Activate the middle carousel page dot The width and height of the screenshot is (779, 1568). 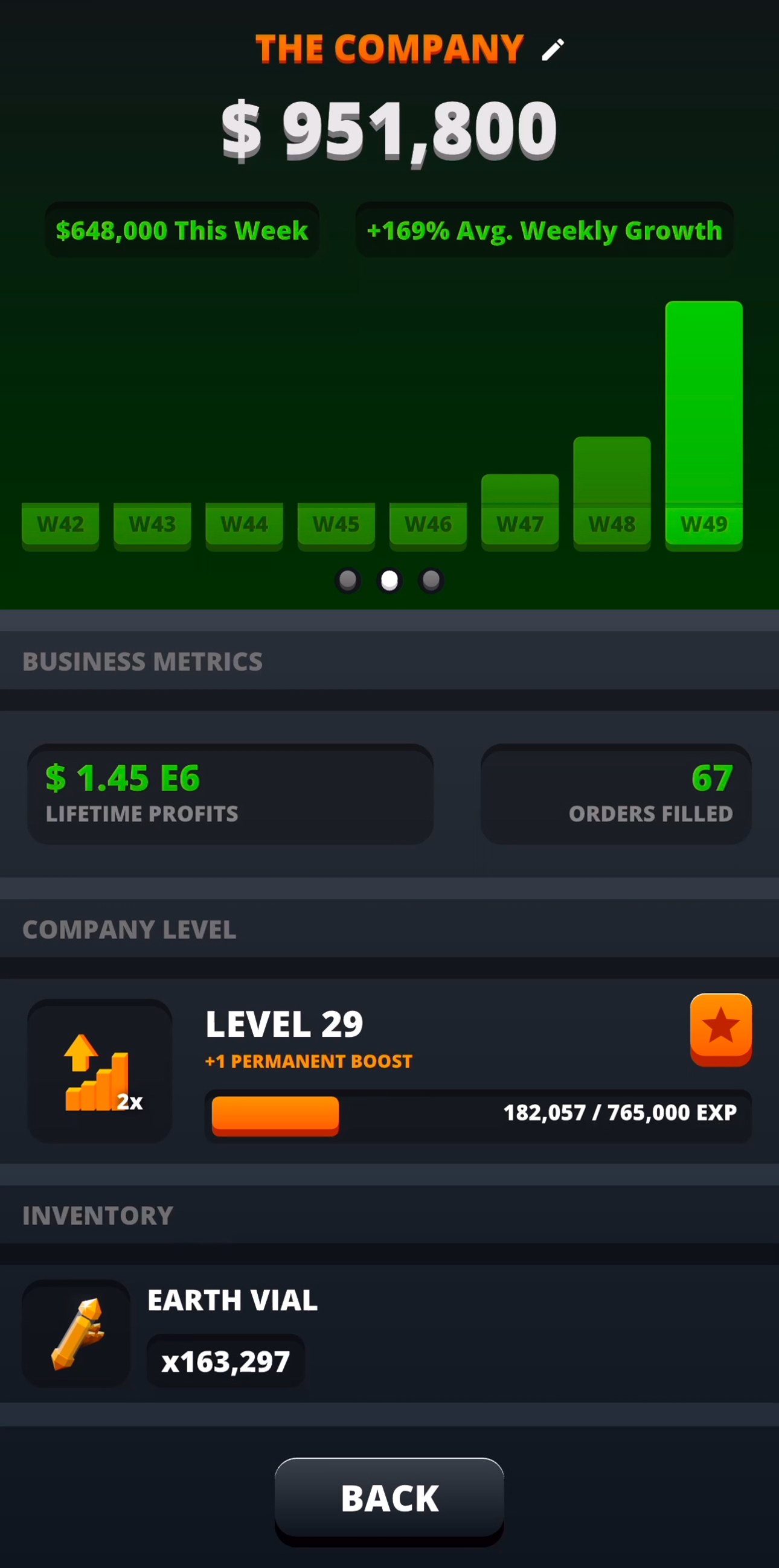390,581
